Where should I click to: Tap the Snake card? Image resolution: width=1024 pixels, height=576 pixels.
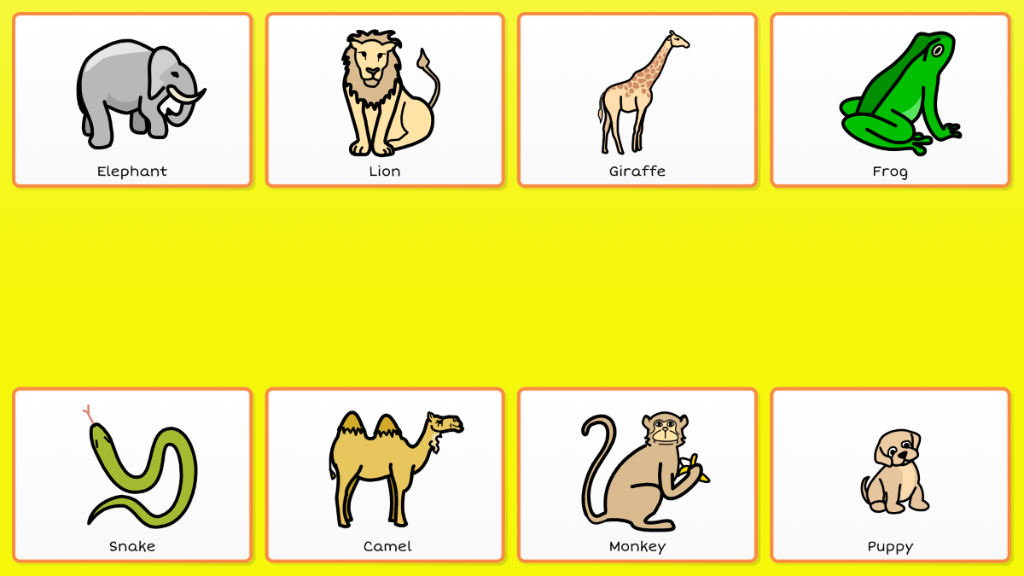(x=132, y=475)
